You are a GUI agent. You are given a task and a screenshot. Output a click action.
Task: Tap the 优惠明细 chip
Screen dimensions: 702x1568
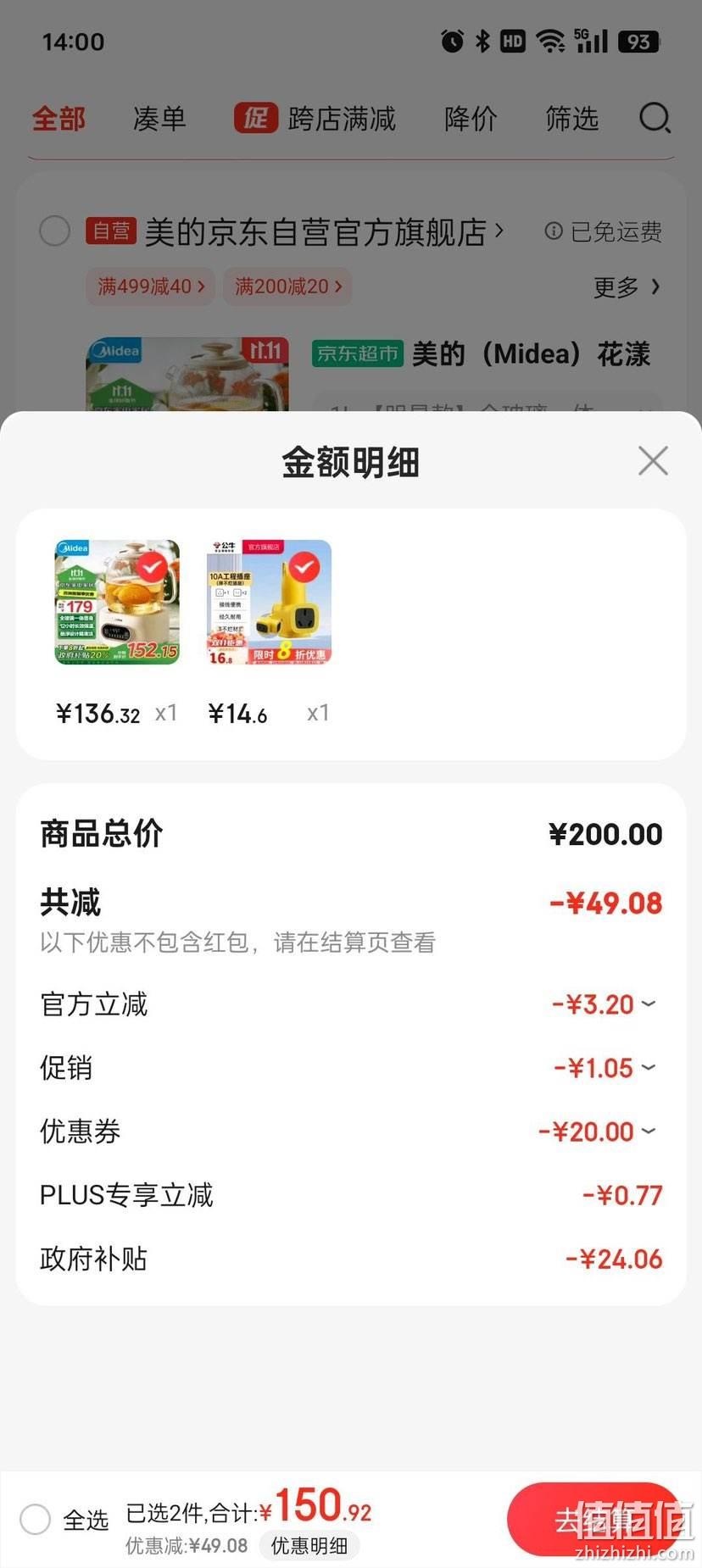coord(309,1545)
